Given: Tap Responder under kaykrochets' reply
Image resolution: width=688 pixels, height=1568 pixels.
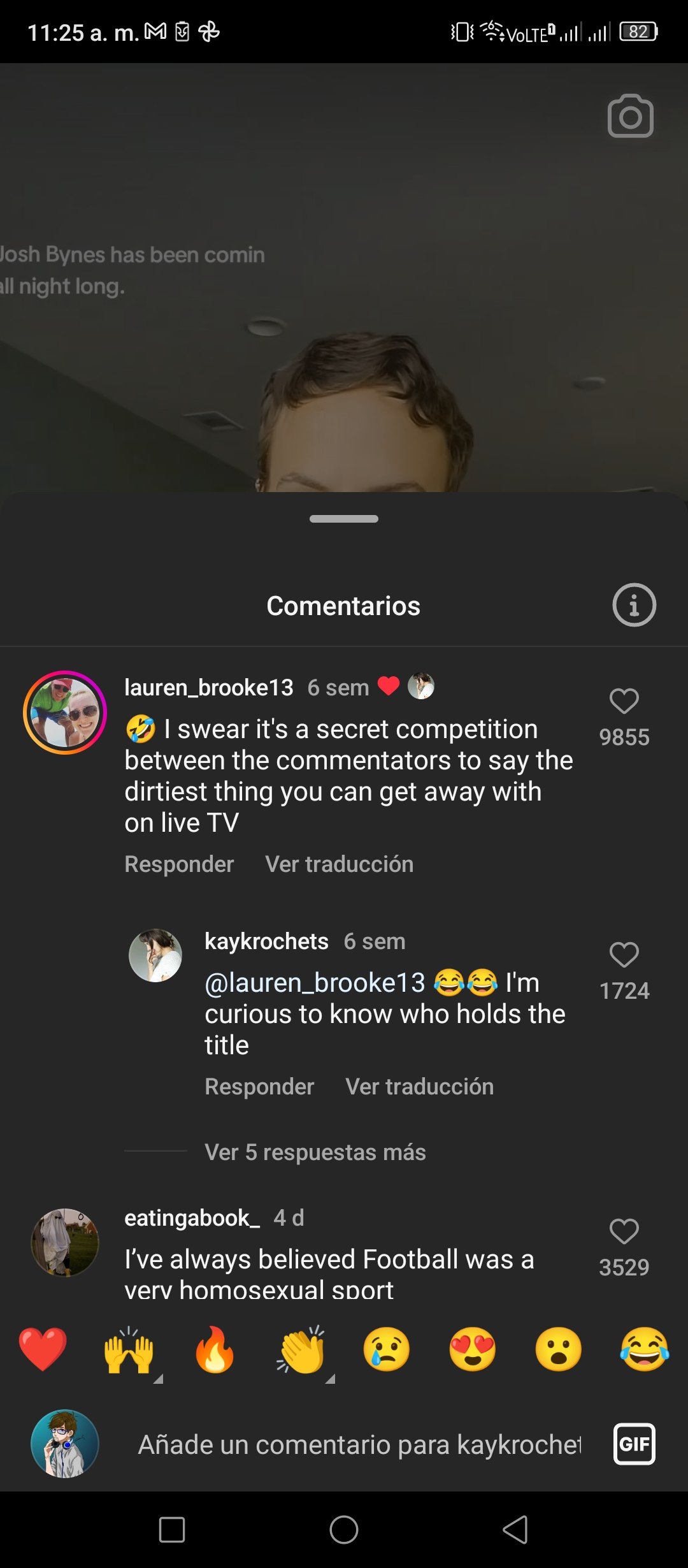Looking at the screenshot, I should click(259, 1087).
